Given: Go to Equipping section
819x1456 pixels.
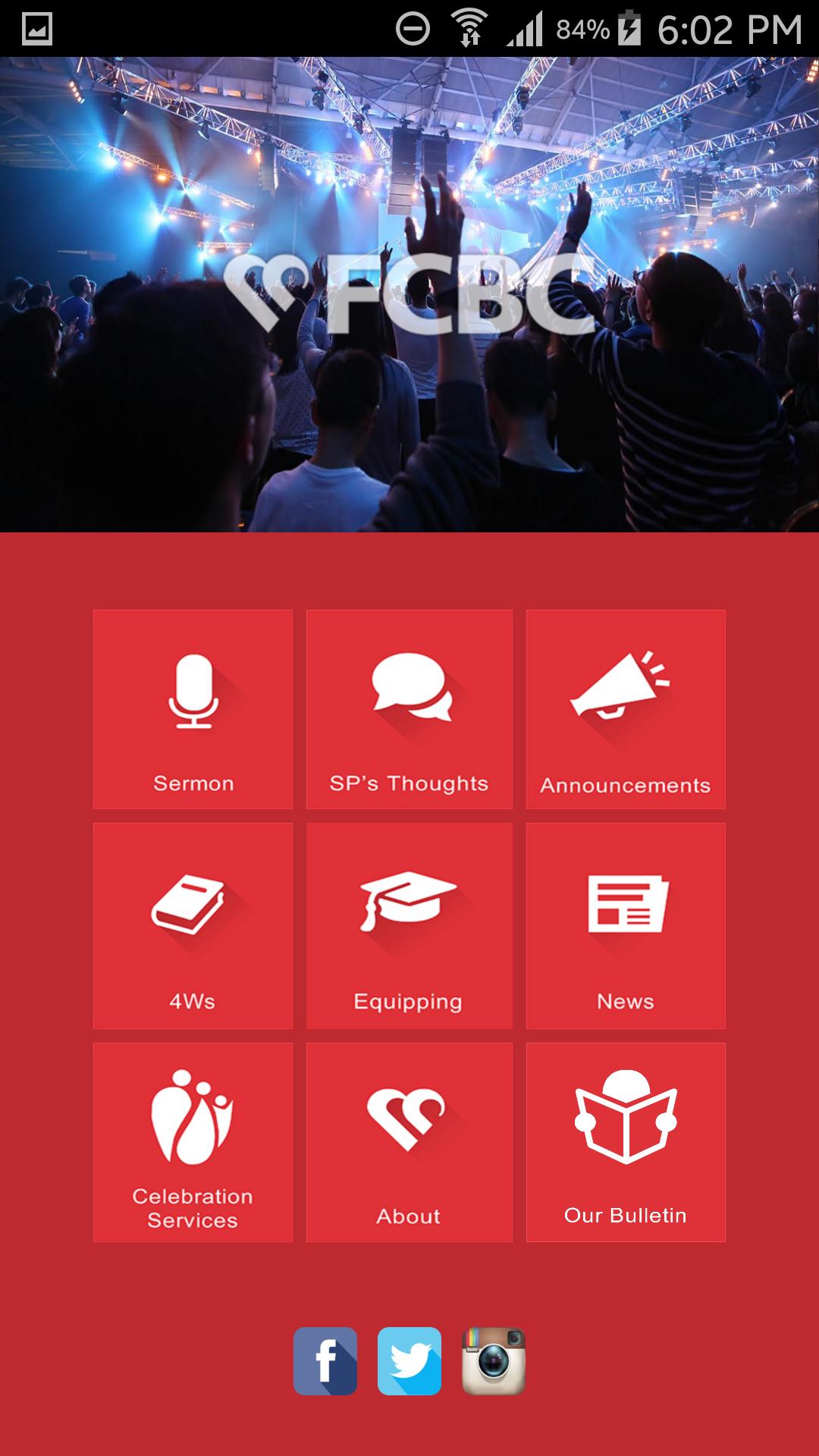Looking at the screenshot, I should [x=409, y=925].
